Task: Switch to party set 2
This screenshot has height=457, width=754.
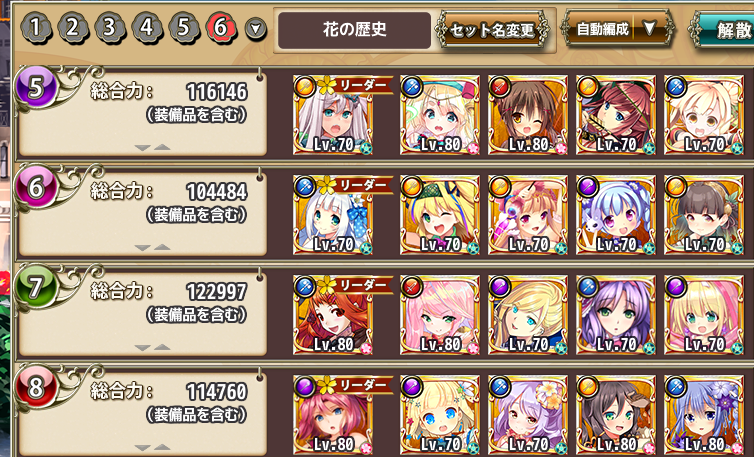Action: click(x=72, y=28)
